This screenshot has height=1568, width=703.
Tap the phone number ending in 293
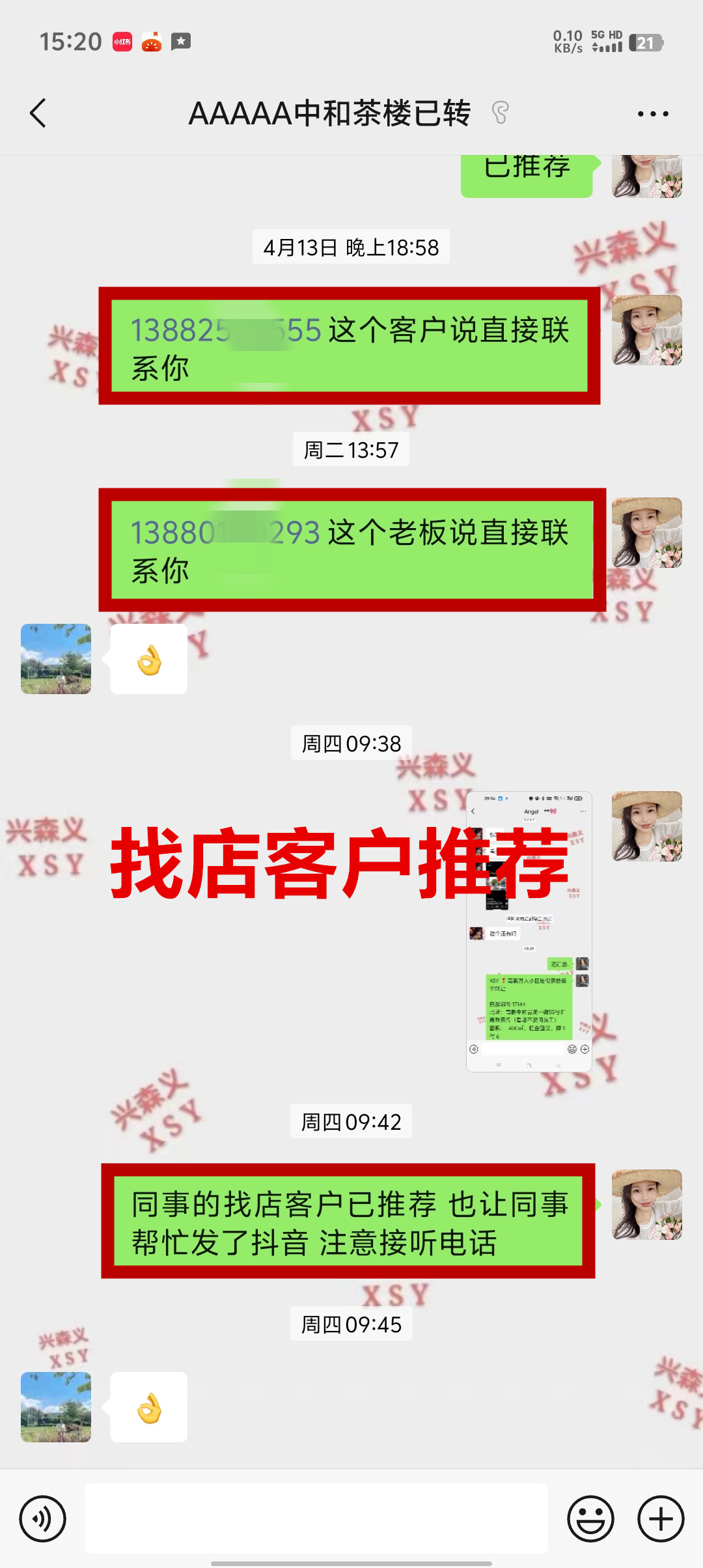tap(225, 533)
